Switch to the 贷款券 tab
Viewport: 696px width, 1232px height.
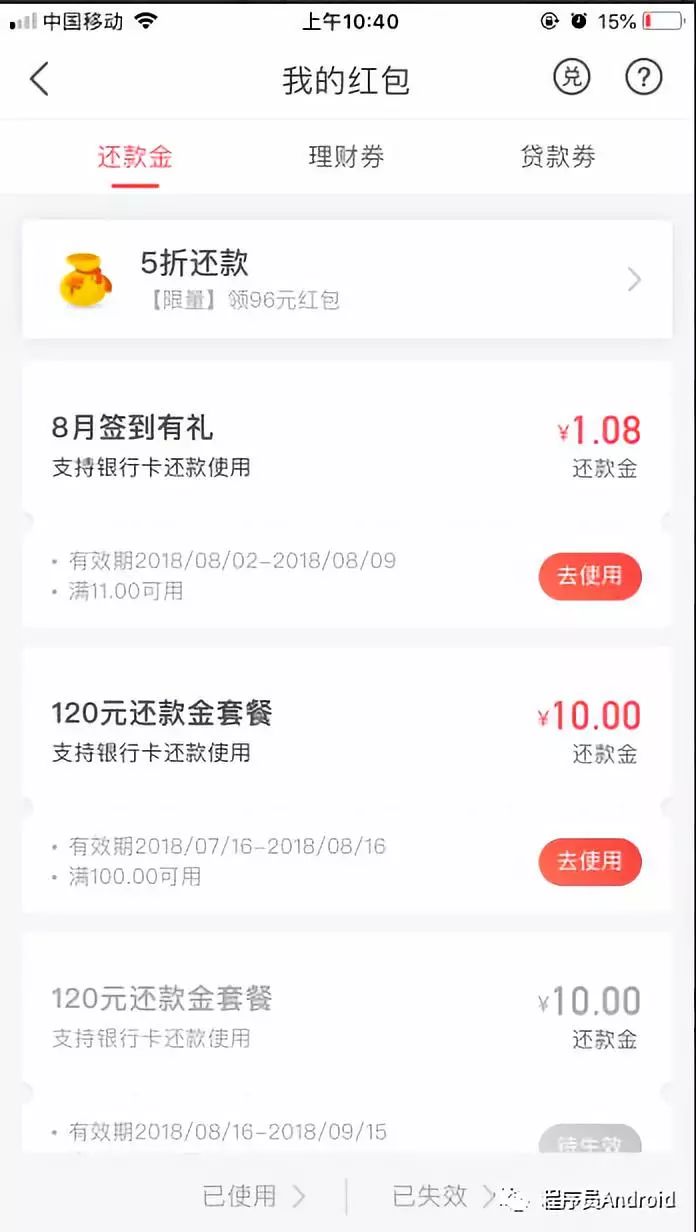[558, 157]
